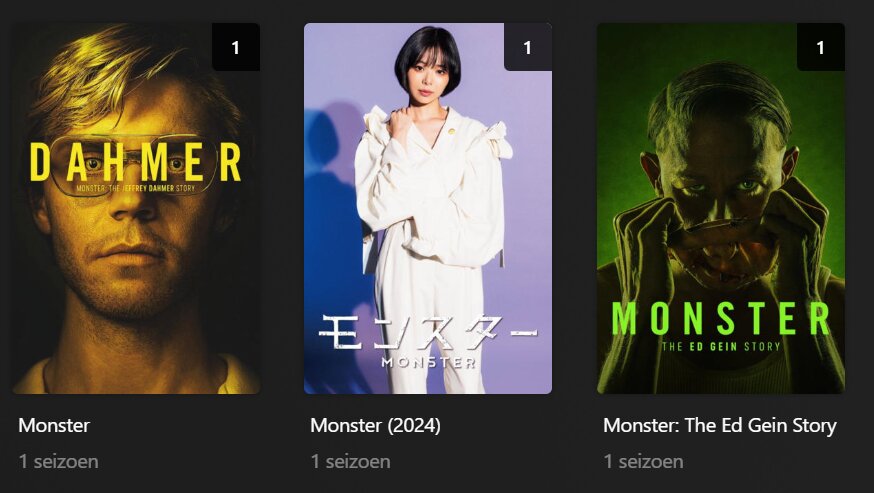This screenshot has height=493, width=874.
Task: Select the Monster (2024) series poster
Action: [x=428, y=208]
